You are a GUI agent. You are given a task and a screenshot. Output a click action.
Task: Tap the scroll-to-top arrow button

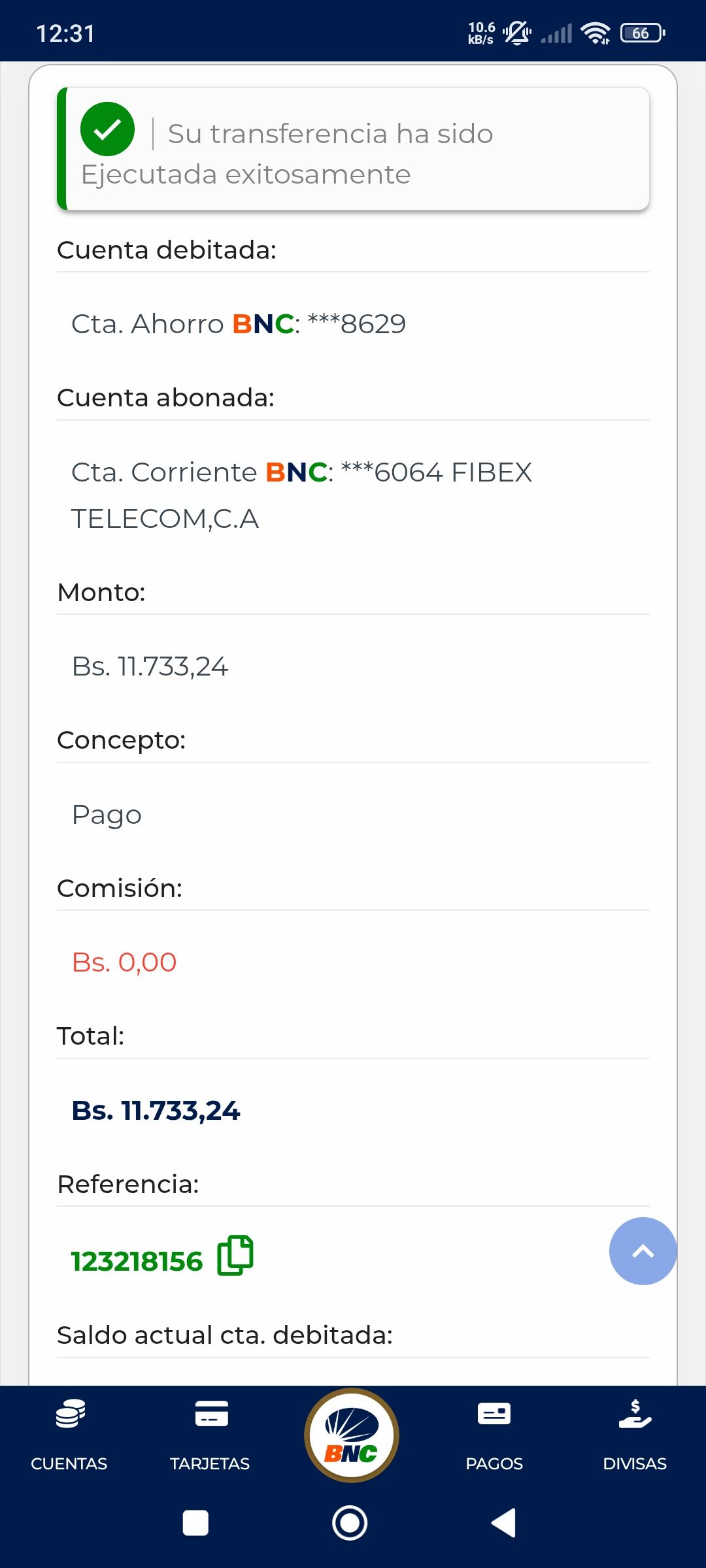[643, 1251]
